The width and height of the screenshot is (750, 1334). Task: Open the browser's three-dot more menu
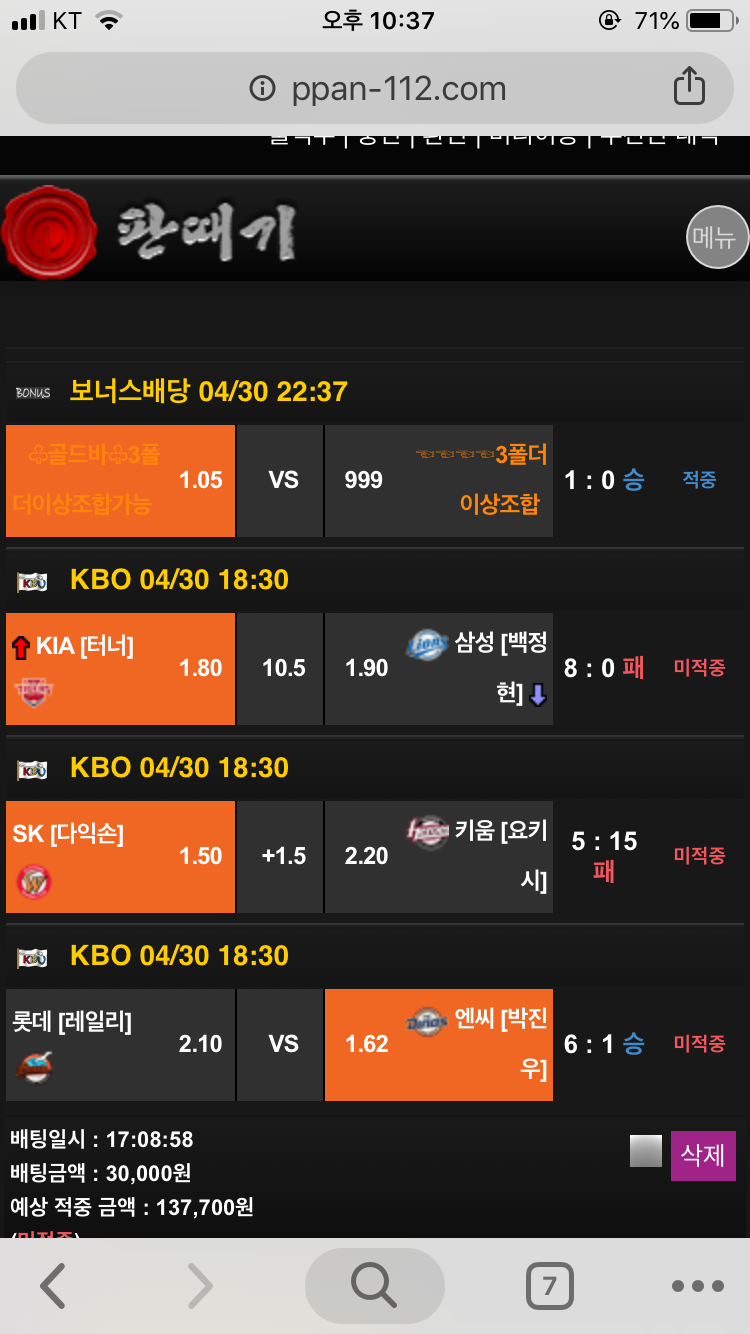(x=697, y=1286)
